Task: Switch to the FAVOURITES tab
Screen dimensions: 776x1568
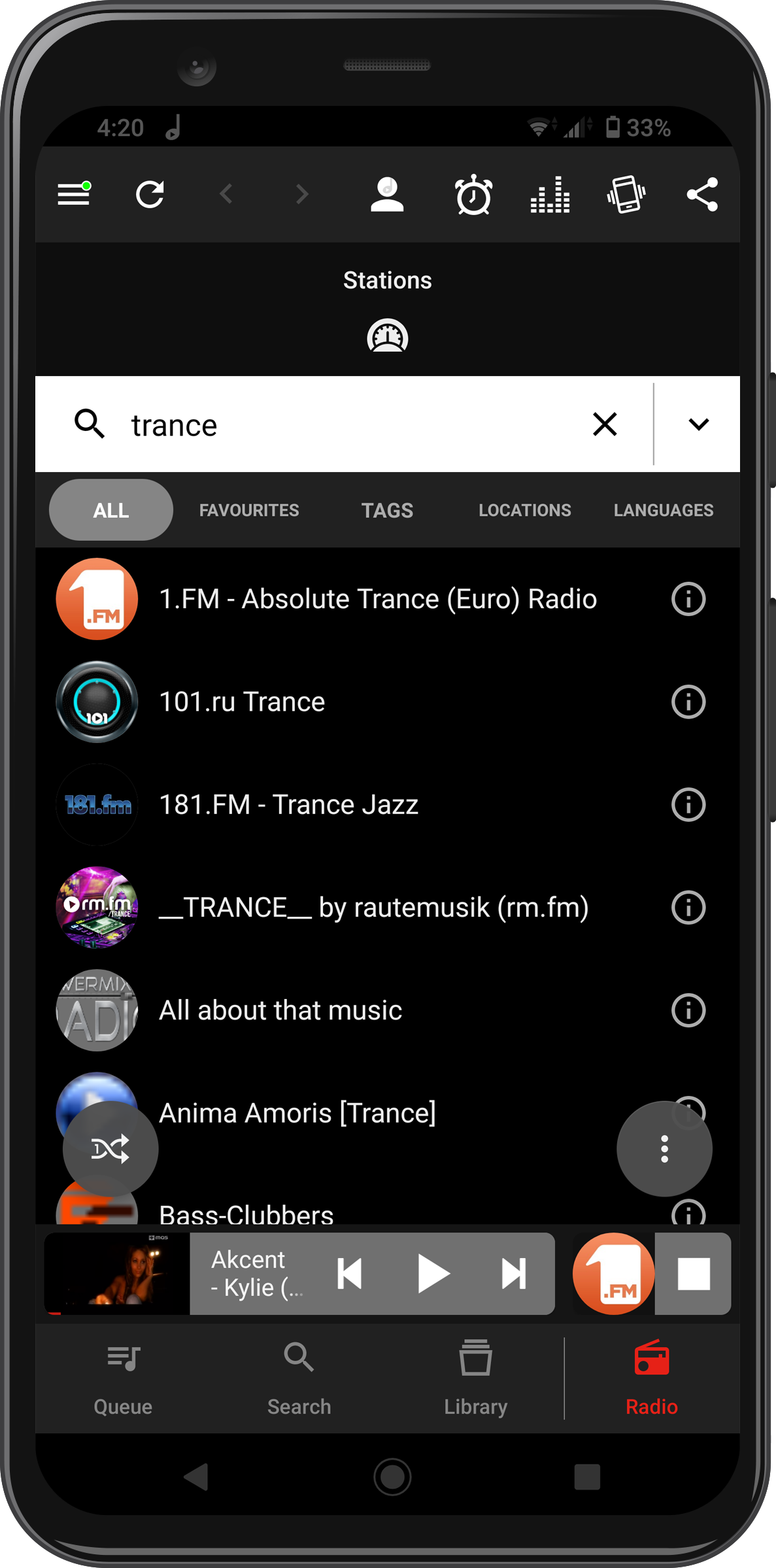Action: coord(249,509)
